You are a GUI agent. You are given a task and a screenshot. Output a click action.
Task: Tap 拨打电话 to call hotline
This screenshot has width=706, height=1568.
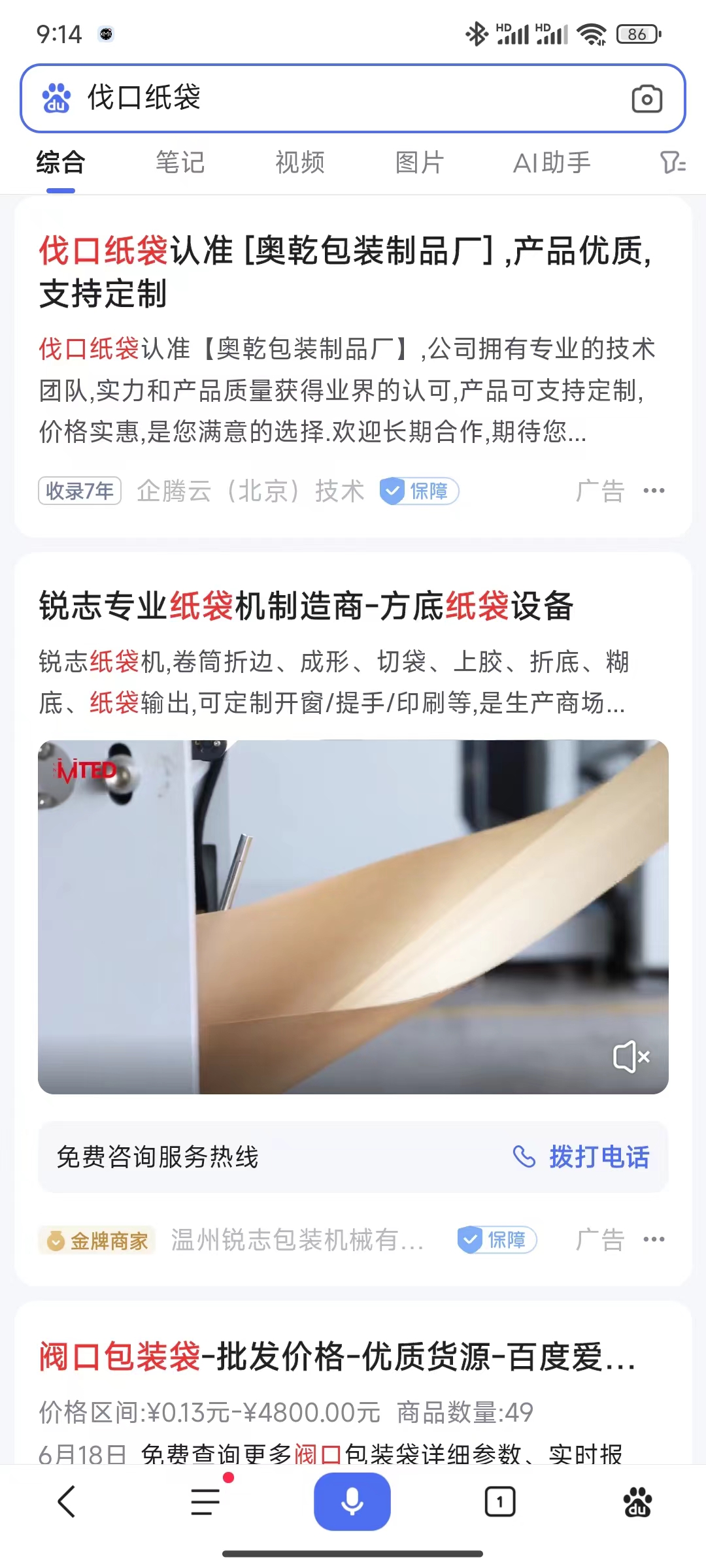581,1157
